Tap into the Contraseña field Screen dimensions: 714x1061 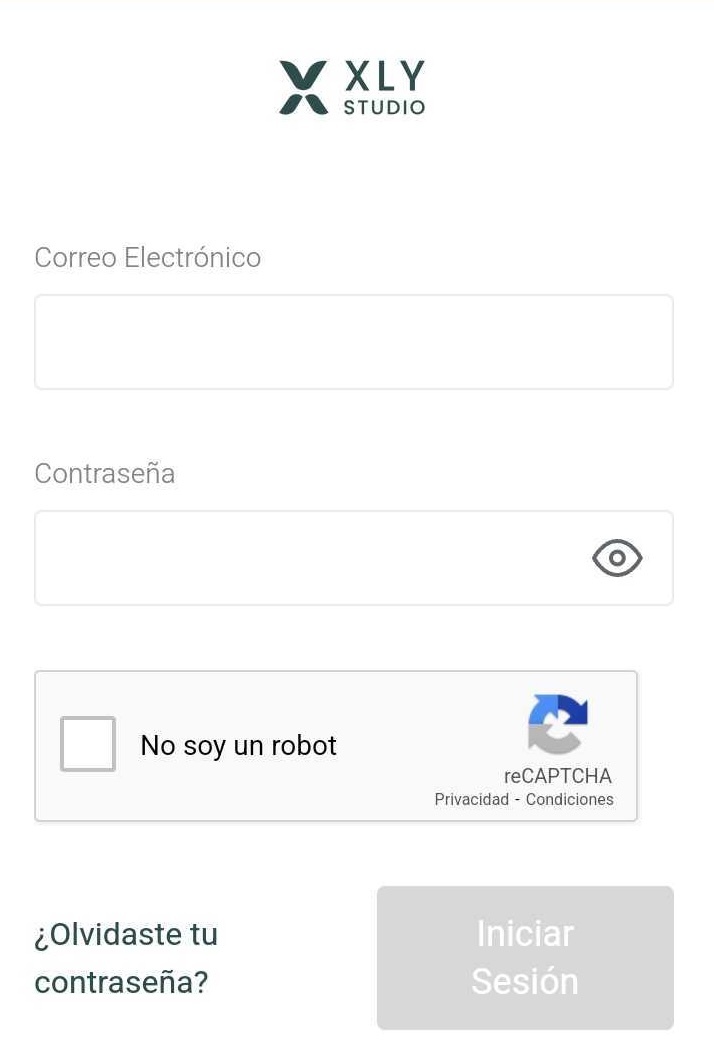pos(300,558)
